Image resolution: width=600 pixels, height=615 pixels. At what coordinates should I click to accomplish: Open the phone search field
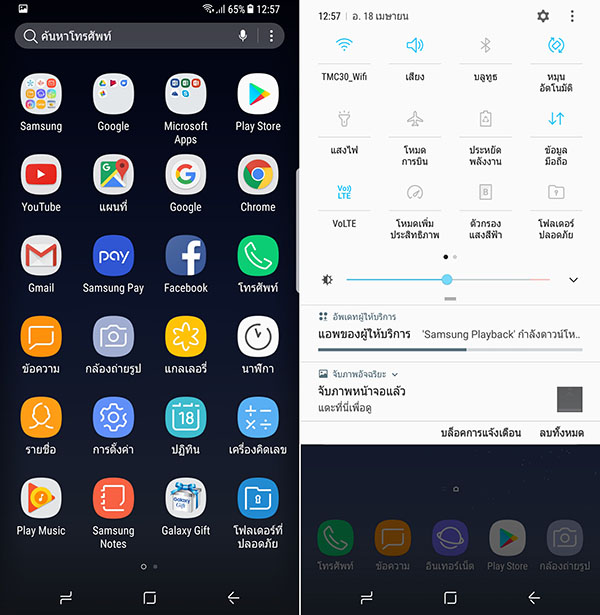point(120,36)
